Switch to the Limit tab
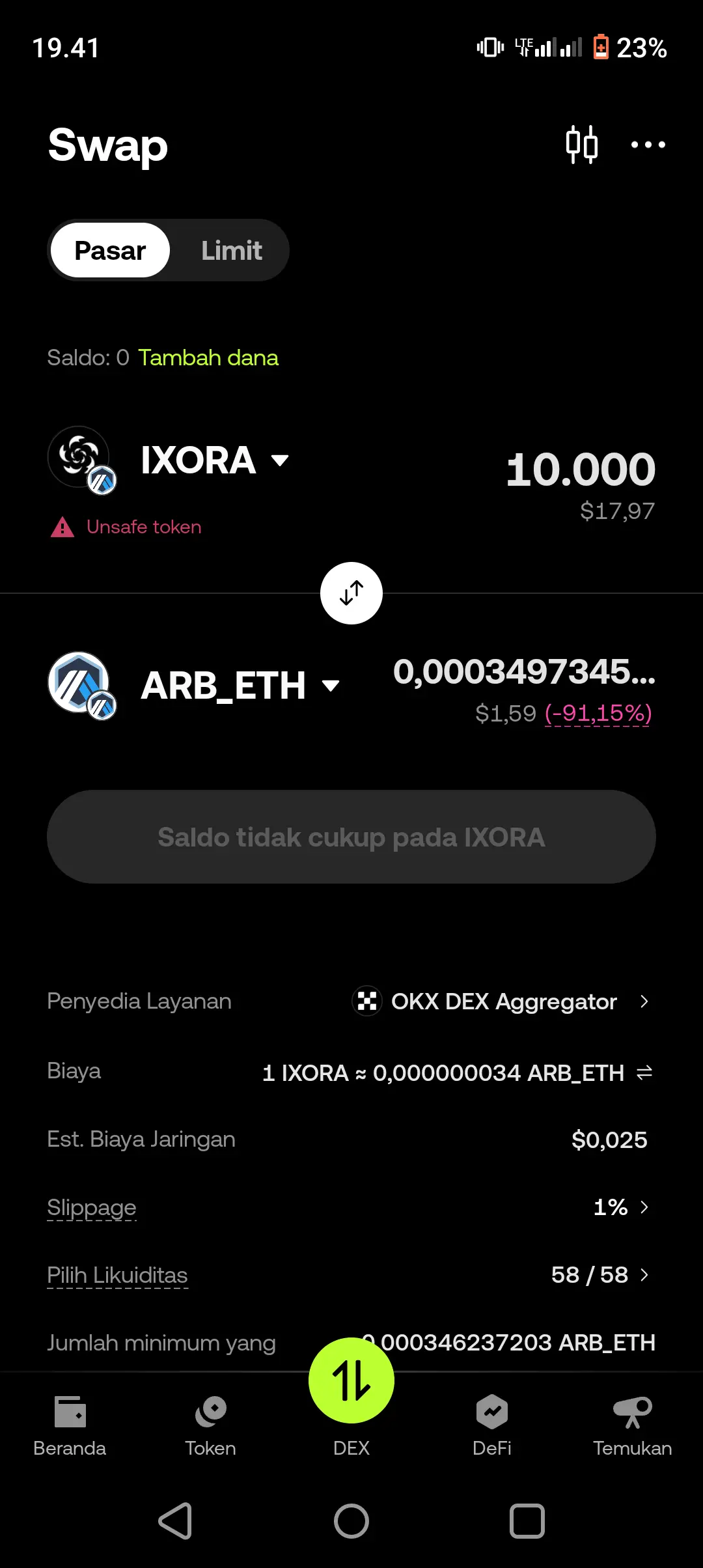703x1568 pixels. click(x=231, y=251)
